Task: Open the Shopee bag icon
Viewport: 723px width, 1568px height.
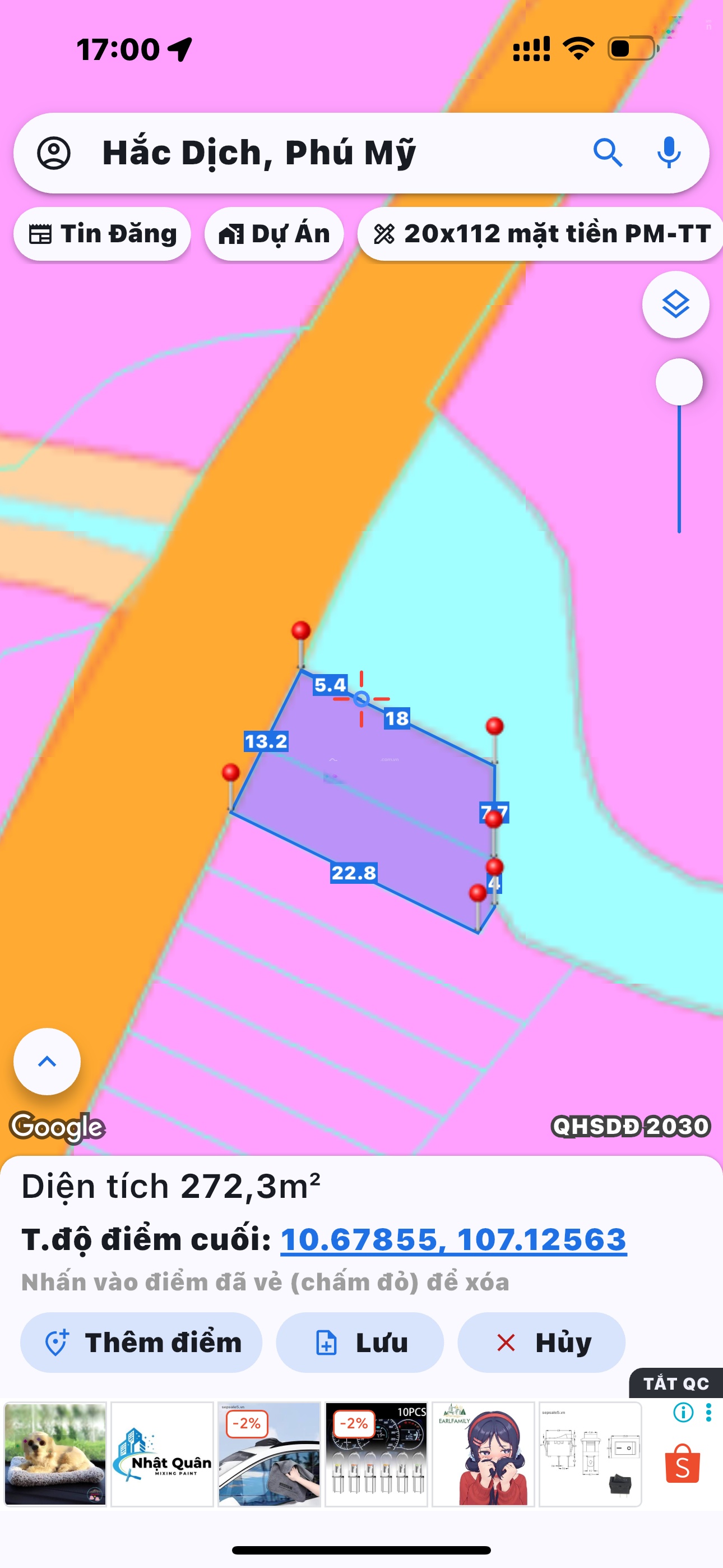Action: tap(682, 1463)
